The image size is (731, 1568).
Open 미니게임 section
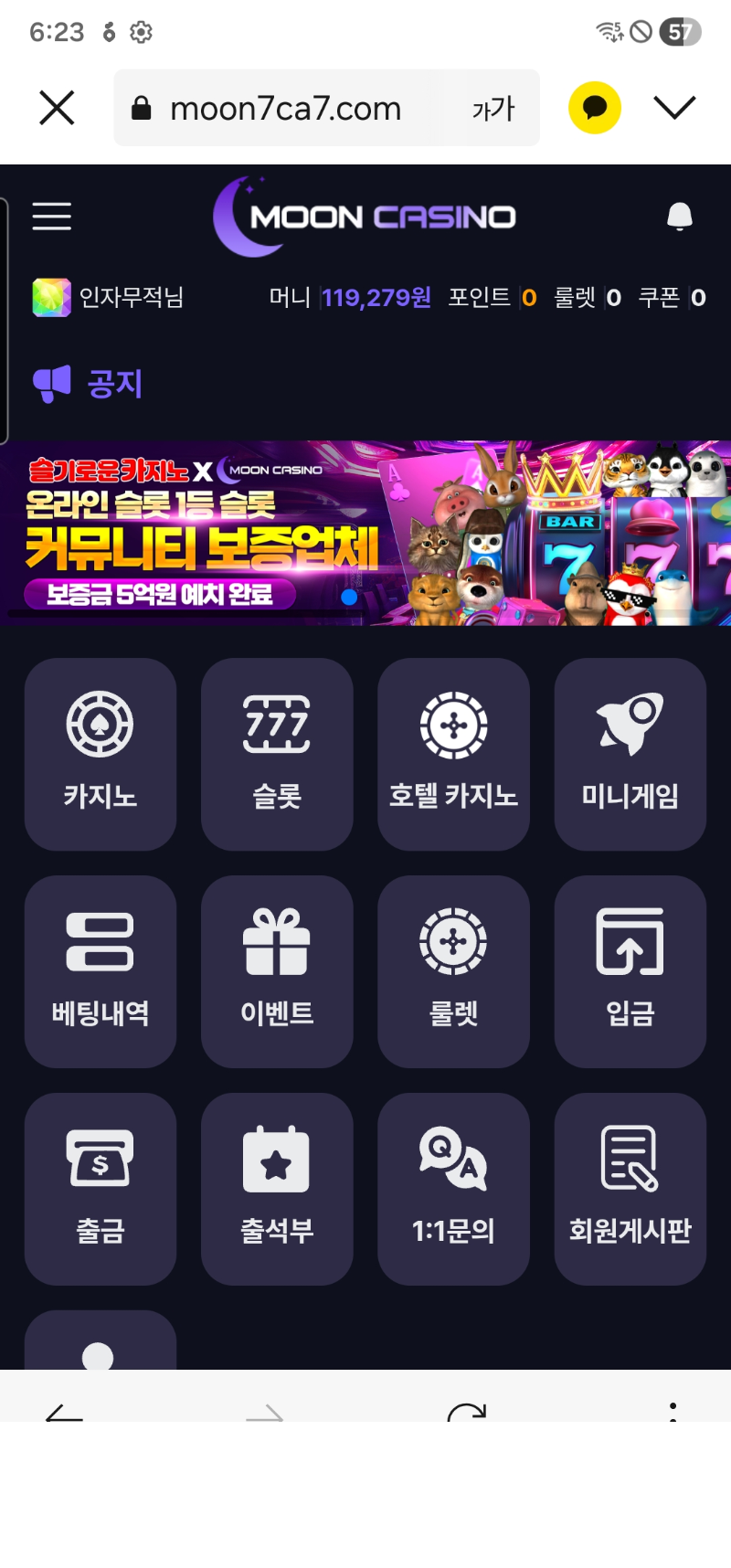pyautogui.click(x=630, y=754)
